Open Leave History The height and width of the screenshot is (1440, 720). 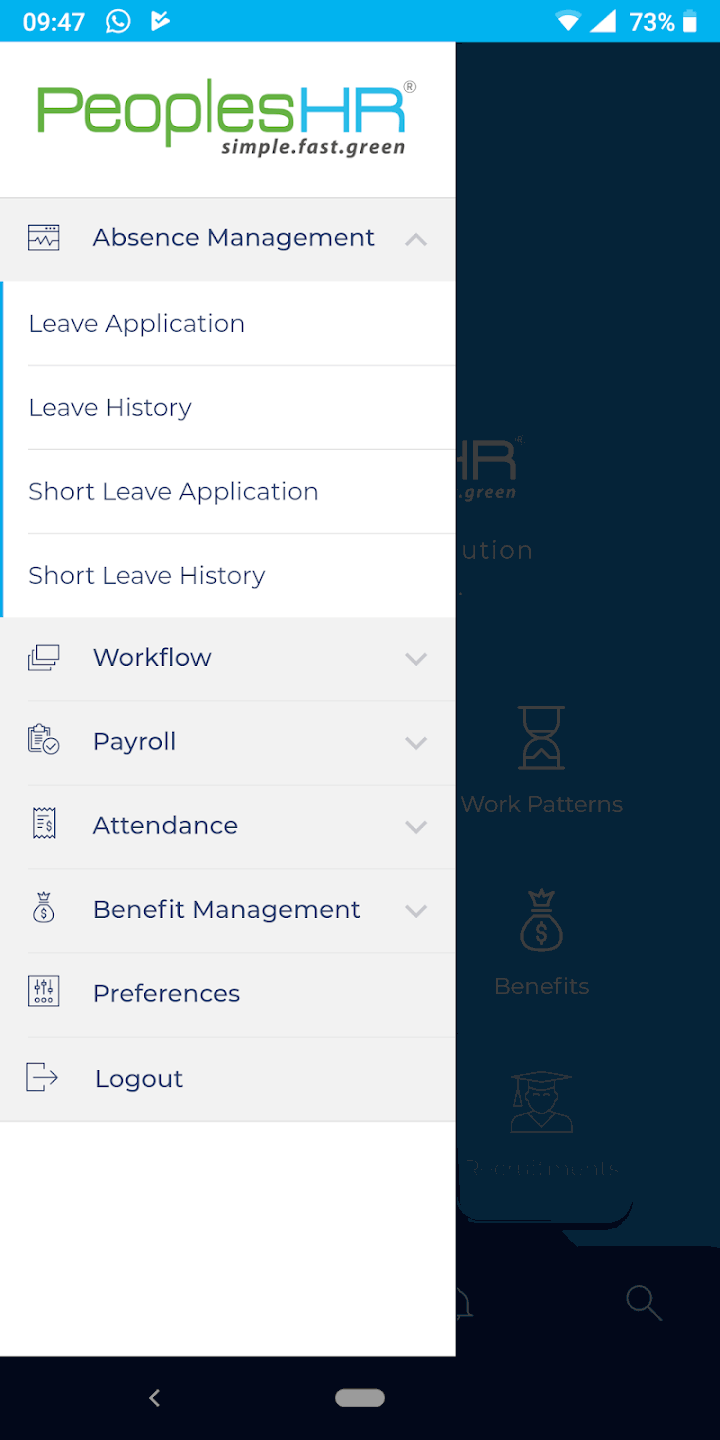(x=110, y=408)
